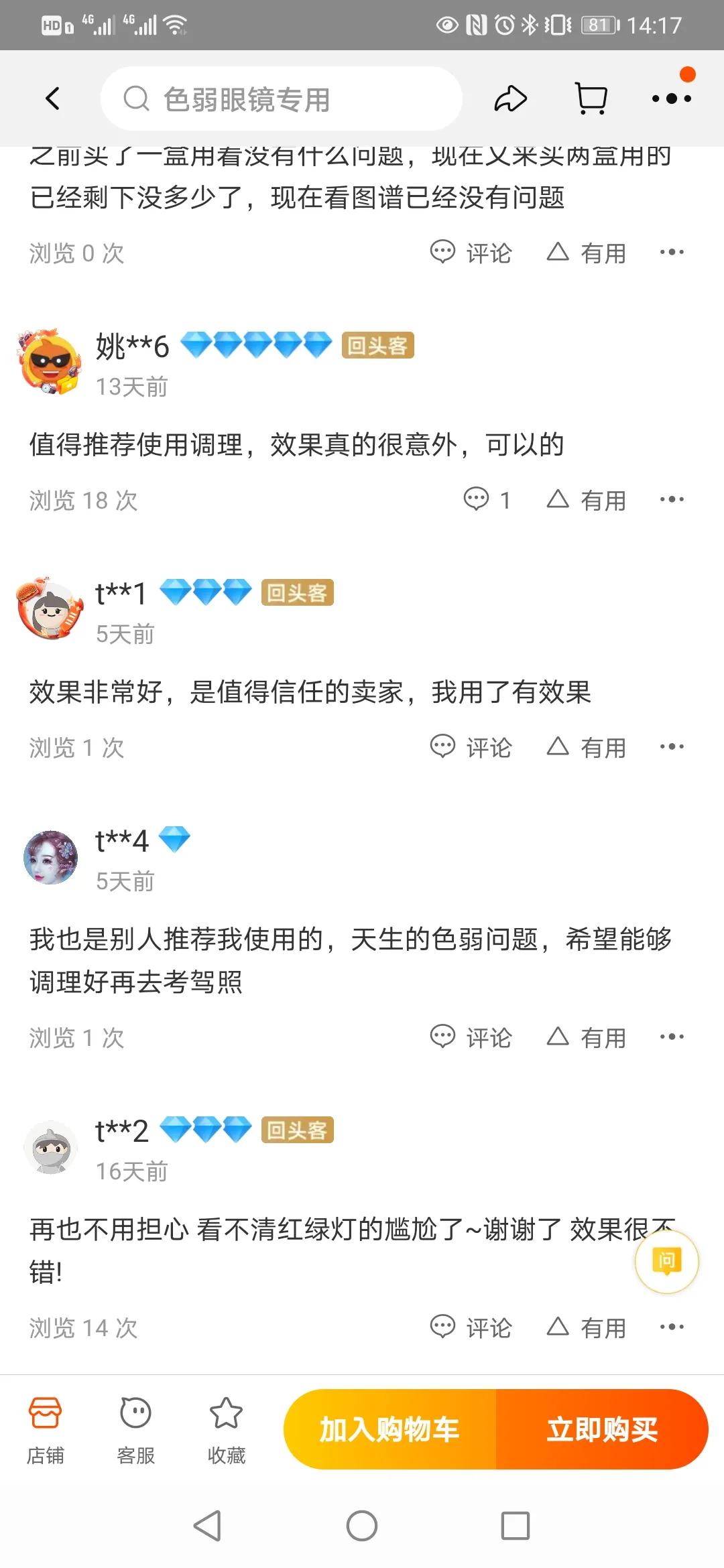Tap the top-right more options icon
This screenshot has height=1568, width=724.
point(672,99)
